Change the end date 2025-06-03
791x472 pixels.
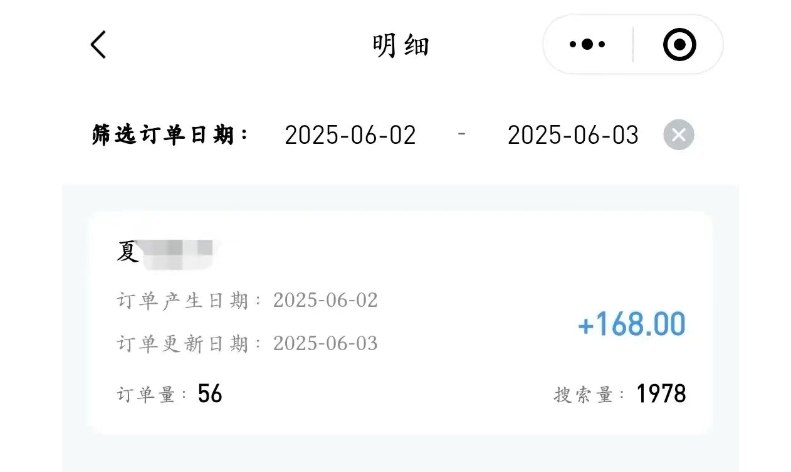pos(572,136)
